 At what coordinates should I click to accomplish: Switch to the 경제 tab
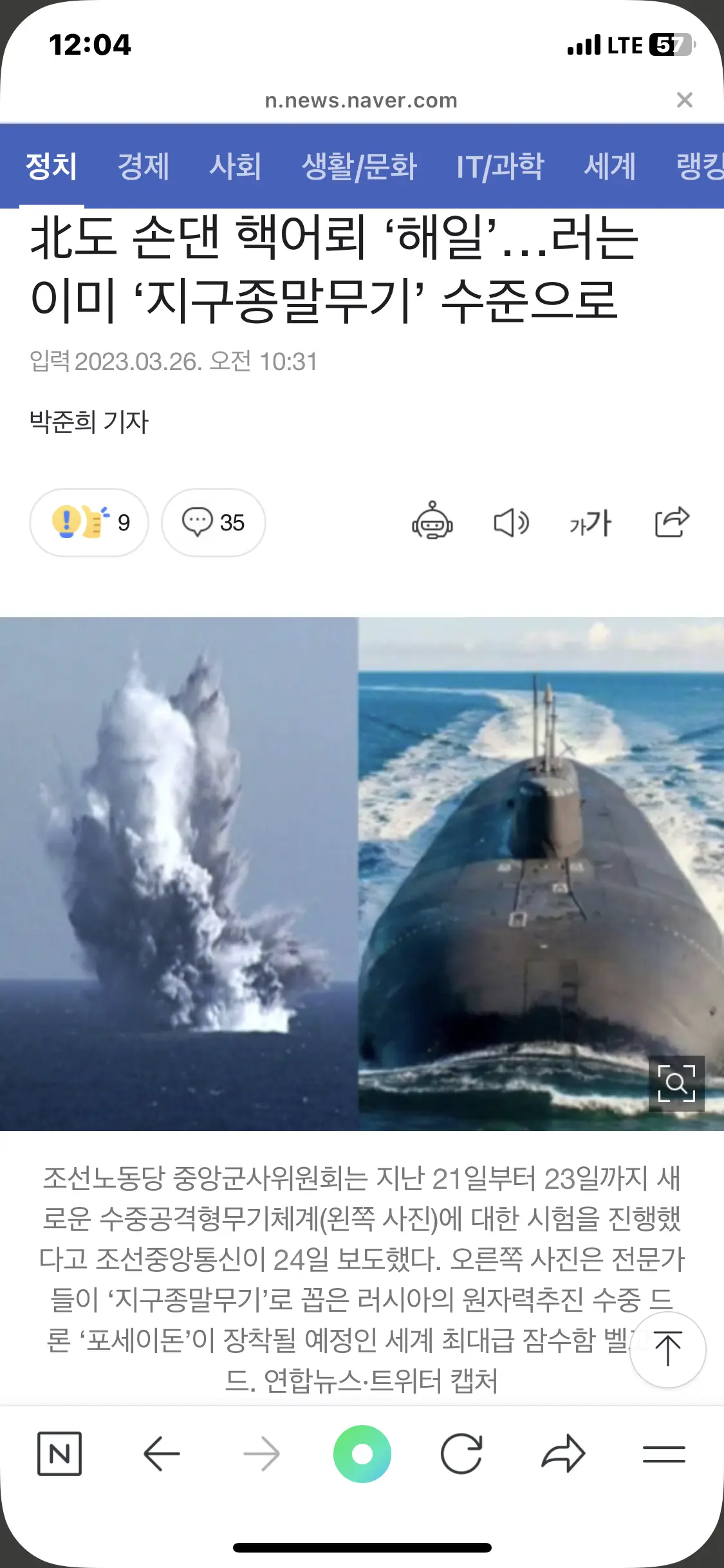pyautogui.click(x=143, y=166)
